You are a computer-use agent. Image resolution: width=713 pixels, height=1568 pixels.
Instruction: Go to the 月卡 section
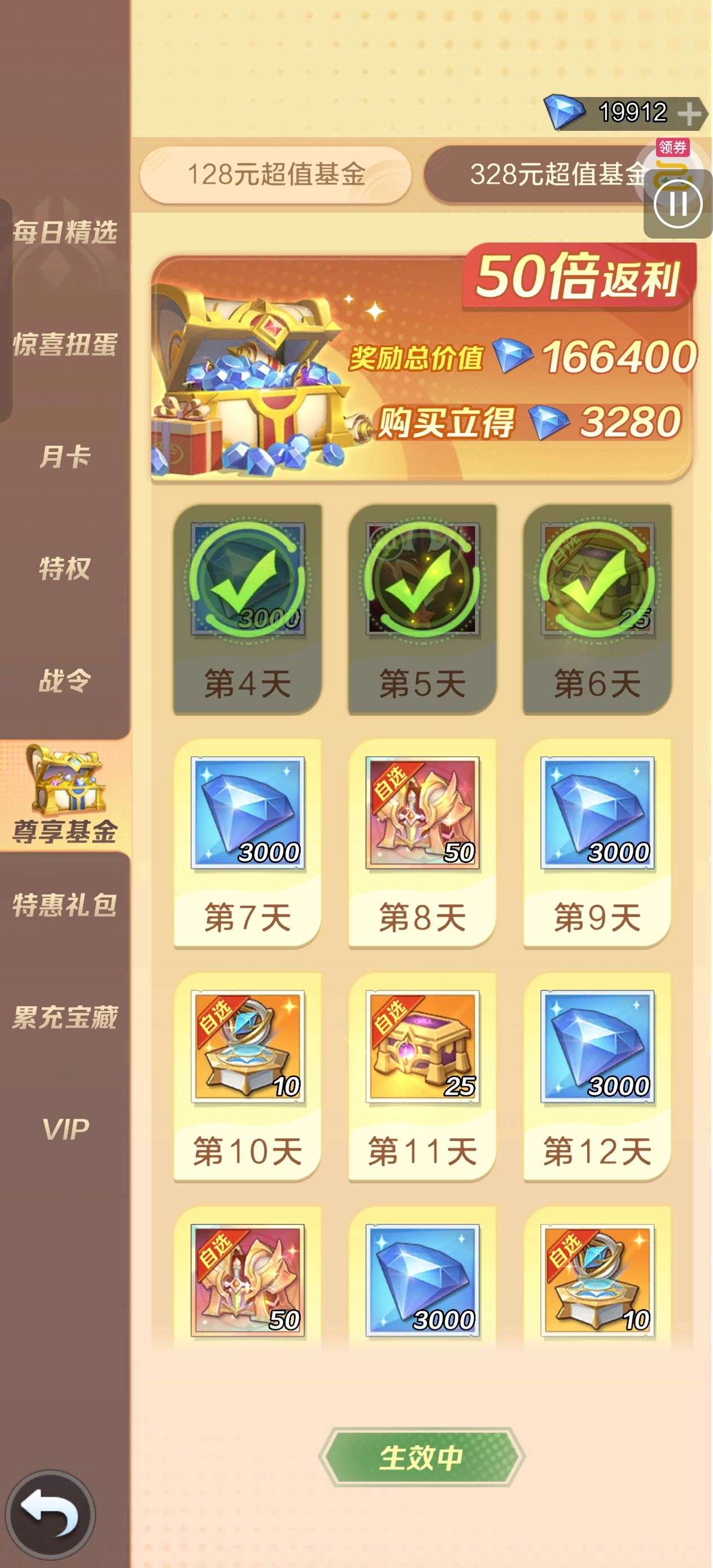64,456
